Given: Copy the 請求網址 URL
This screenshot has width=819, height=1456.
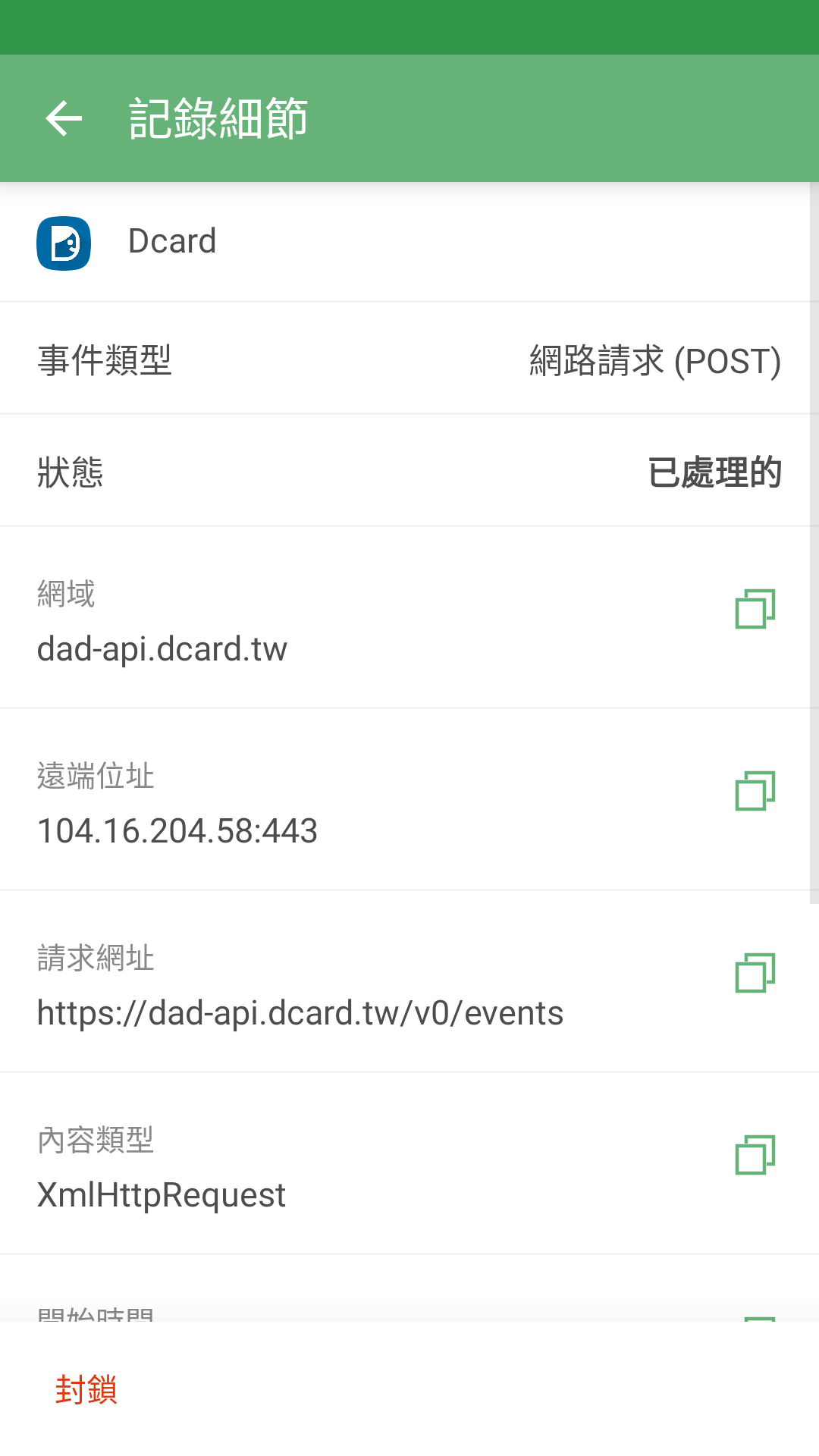Looking at the screenshot, I should tap(755, 973).
